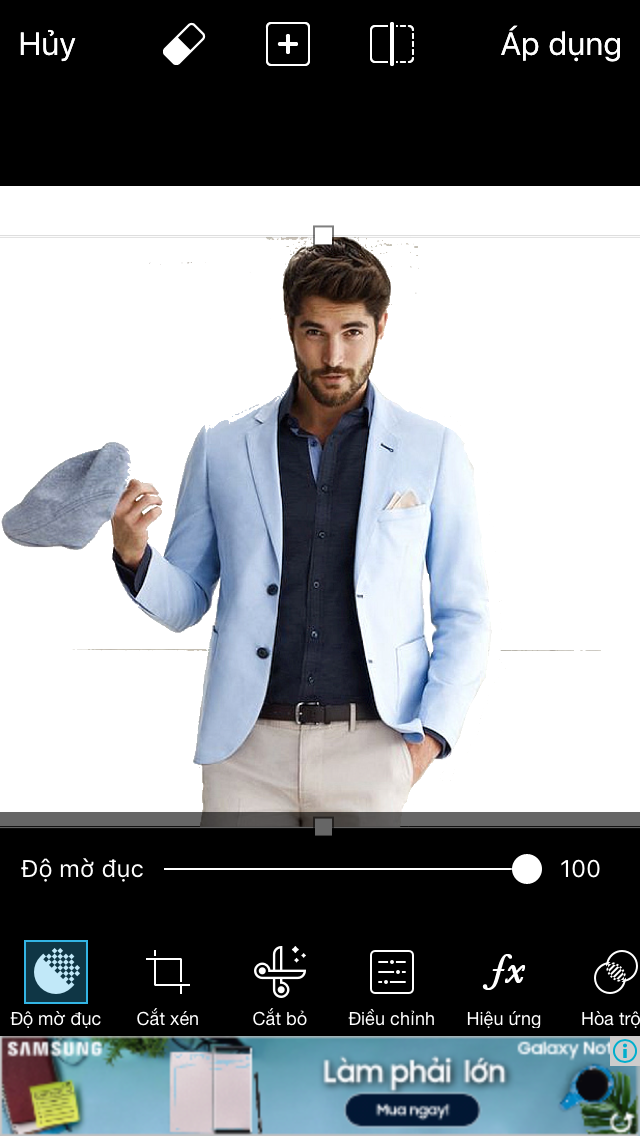Open the Cắt bỏ cutout tool
640x1136 pixels.
(280, 985)
